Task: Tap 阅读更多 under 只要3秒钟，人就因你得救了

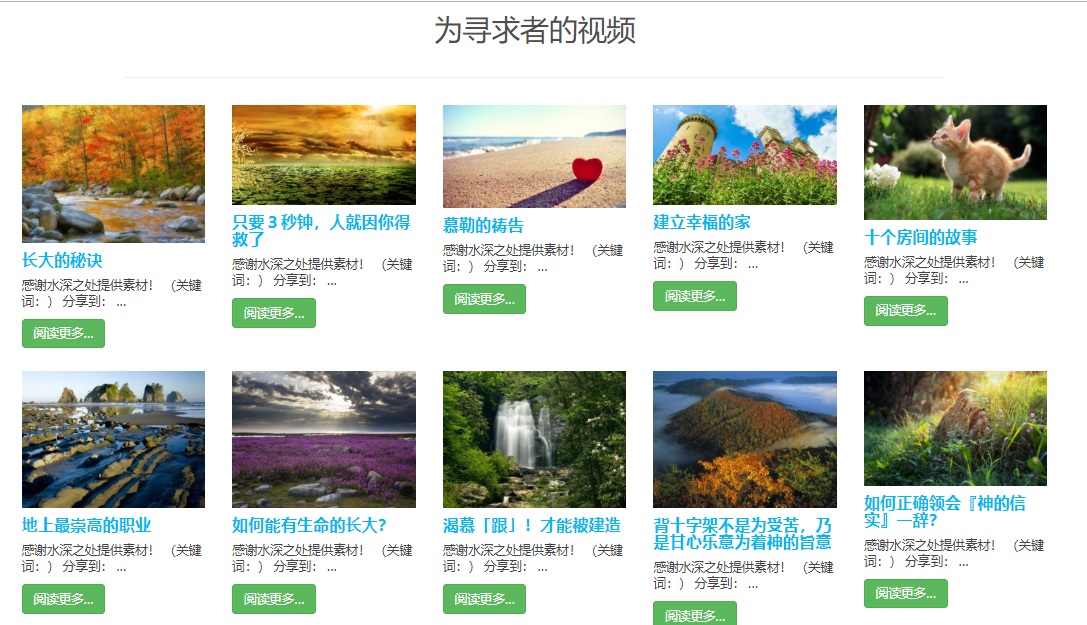Action: pyautogui.click(x=273, y=313)
